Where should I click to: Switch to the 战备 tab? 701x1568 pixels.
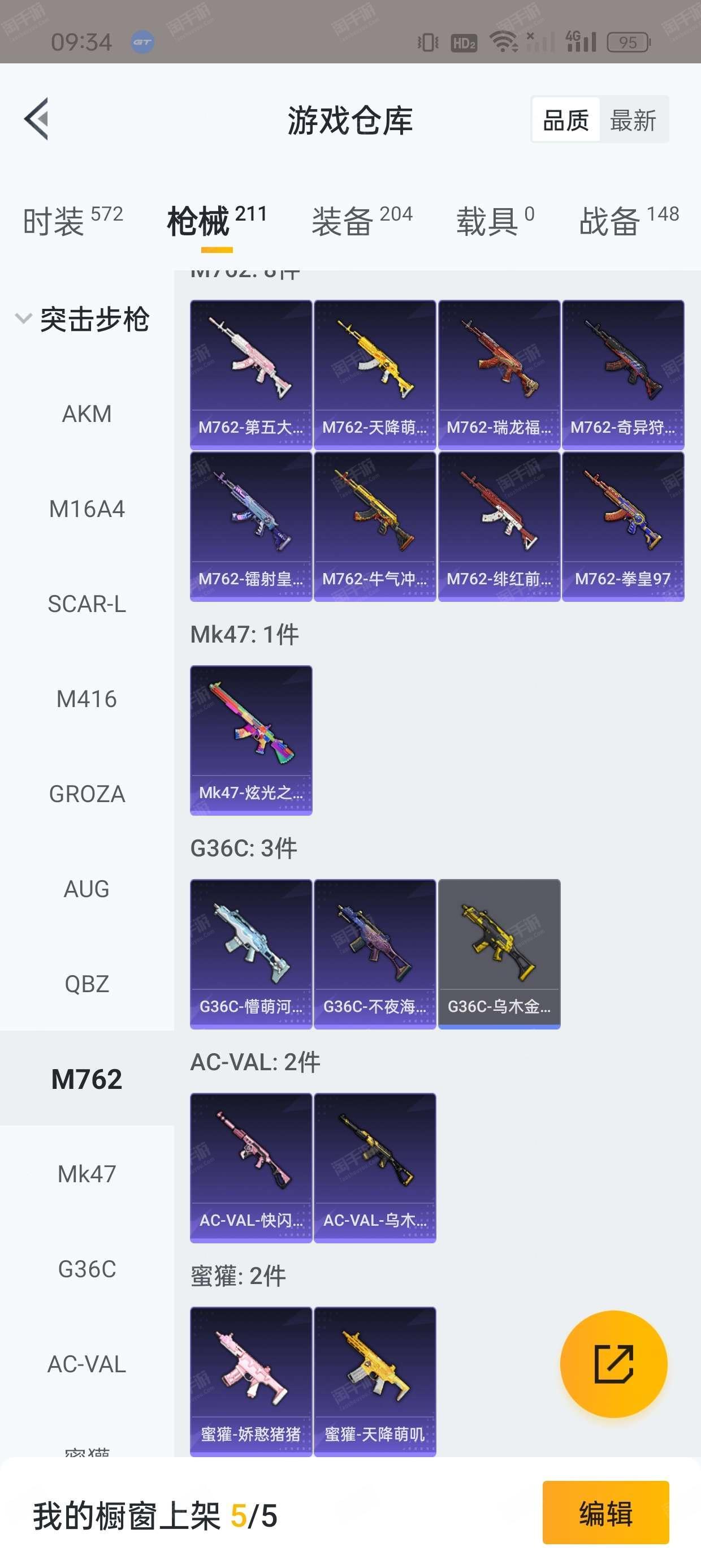tap(629, 221)
